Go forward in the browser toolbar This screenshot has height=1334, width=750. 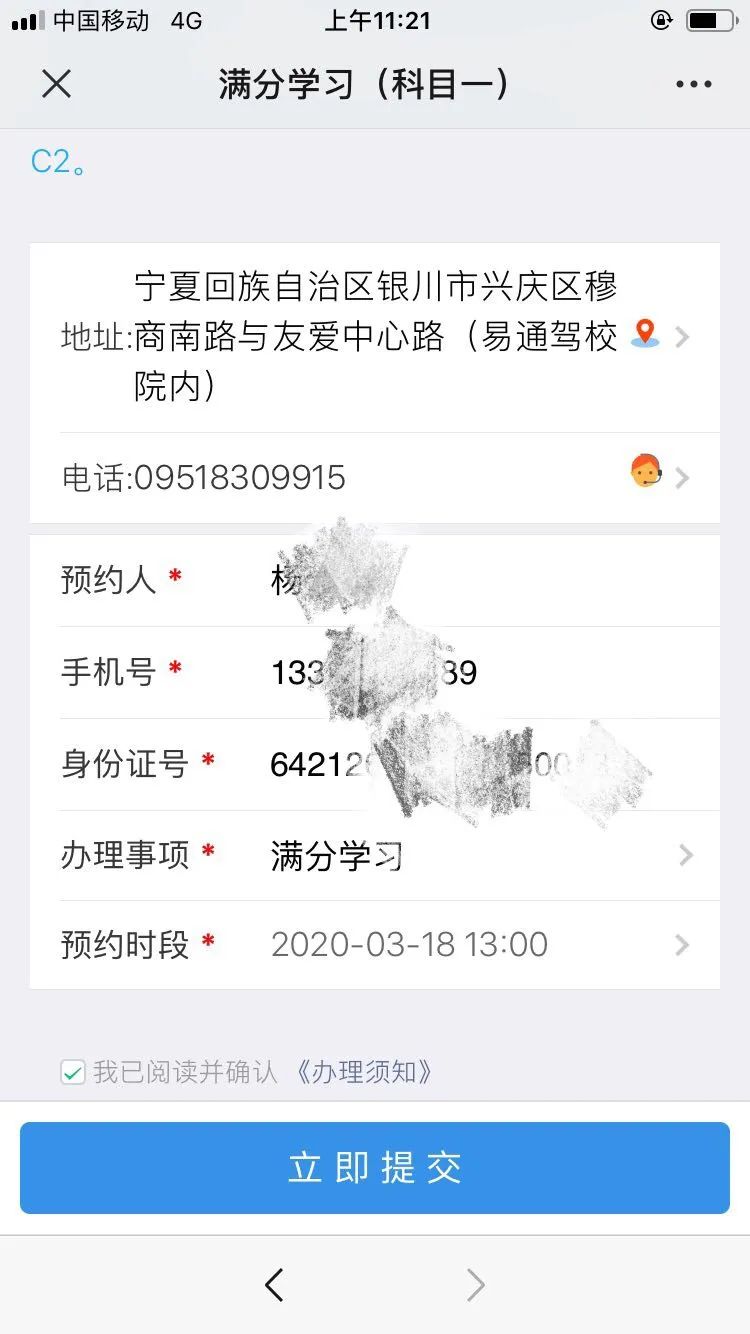476,1285
